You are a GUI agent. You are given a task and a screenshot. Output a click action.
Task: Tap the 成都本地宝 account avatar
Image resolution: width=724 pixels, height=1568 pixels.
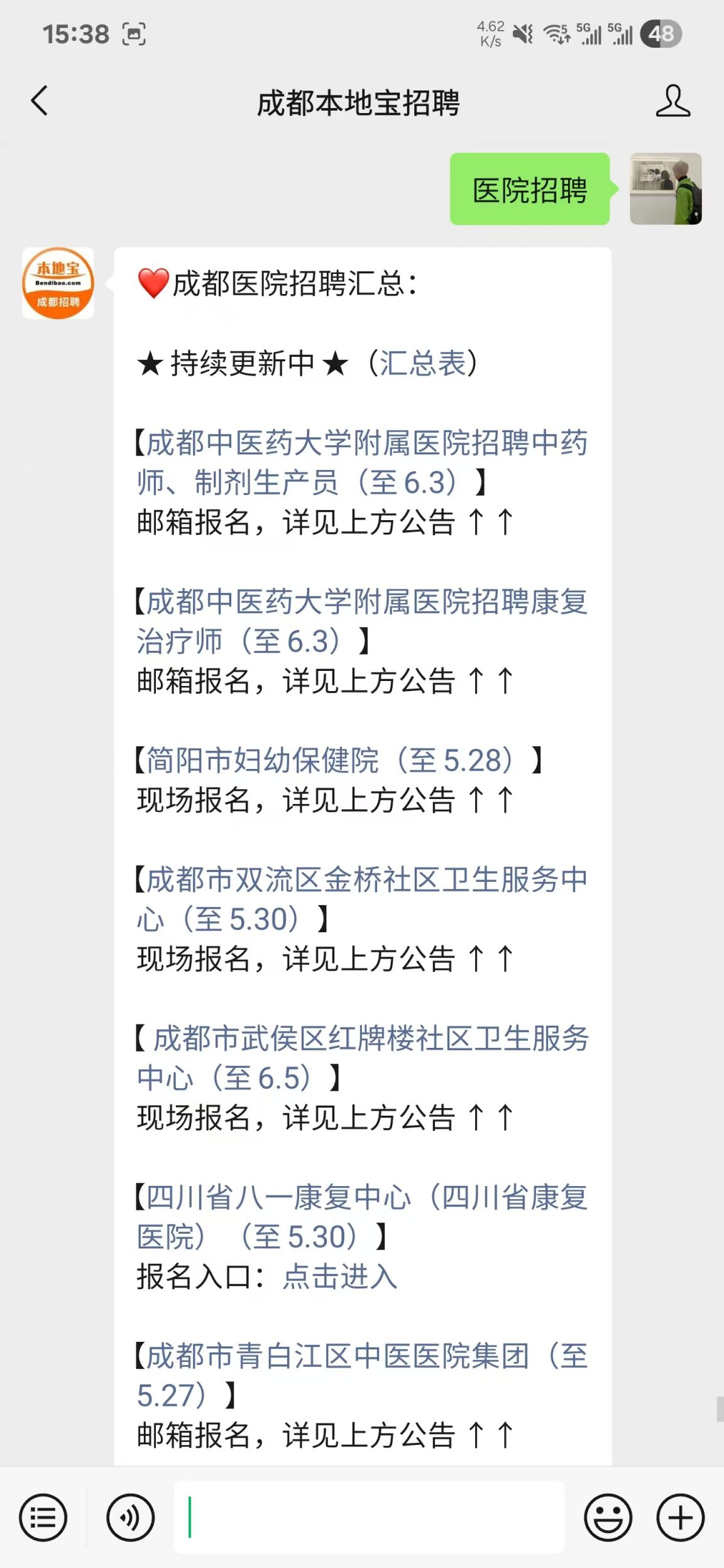[x=58, y=283]
